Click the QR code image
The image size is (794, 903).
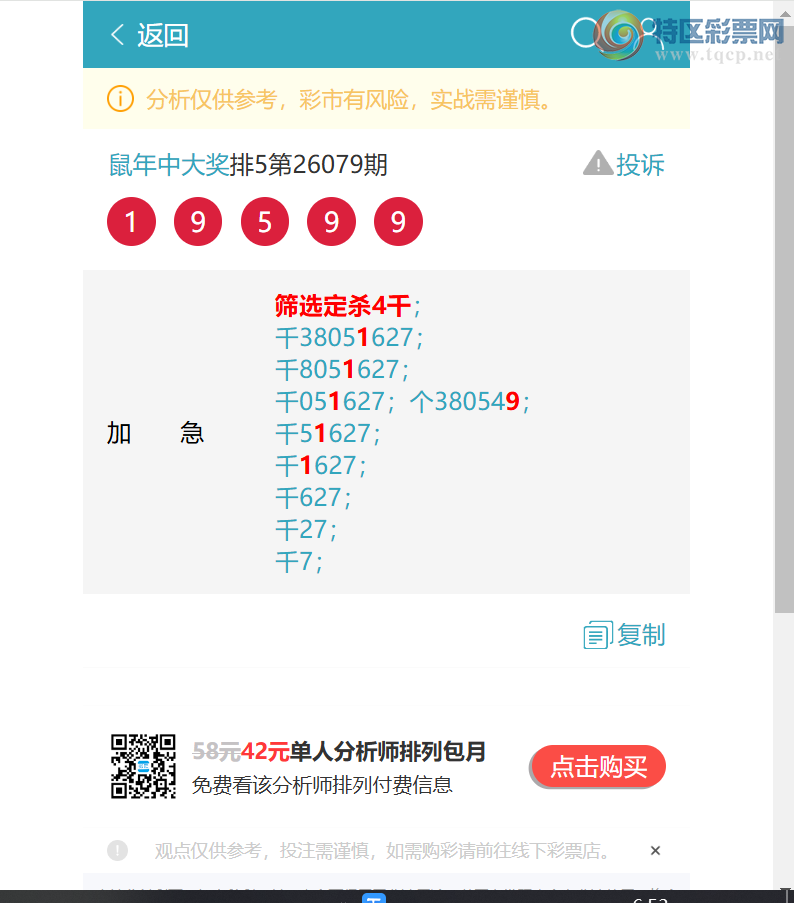point(143,765)
